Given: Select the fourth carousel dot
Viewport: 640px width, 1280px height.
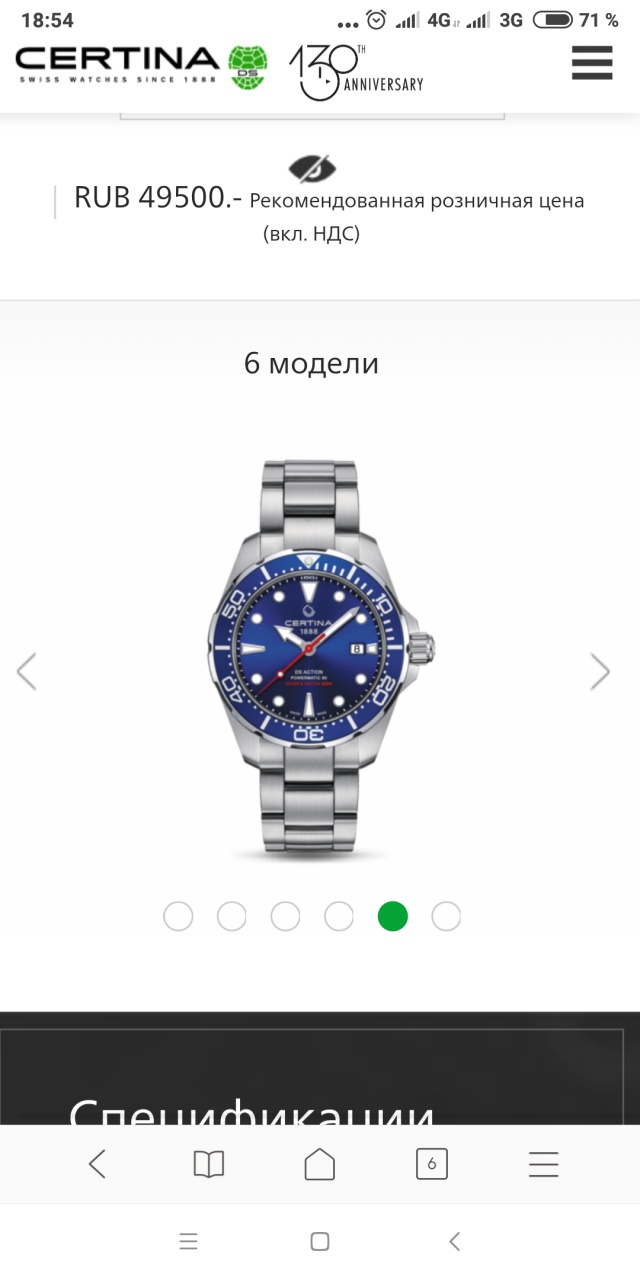Looking at the screenshot, I should [x=339, y=916].
